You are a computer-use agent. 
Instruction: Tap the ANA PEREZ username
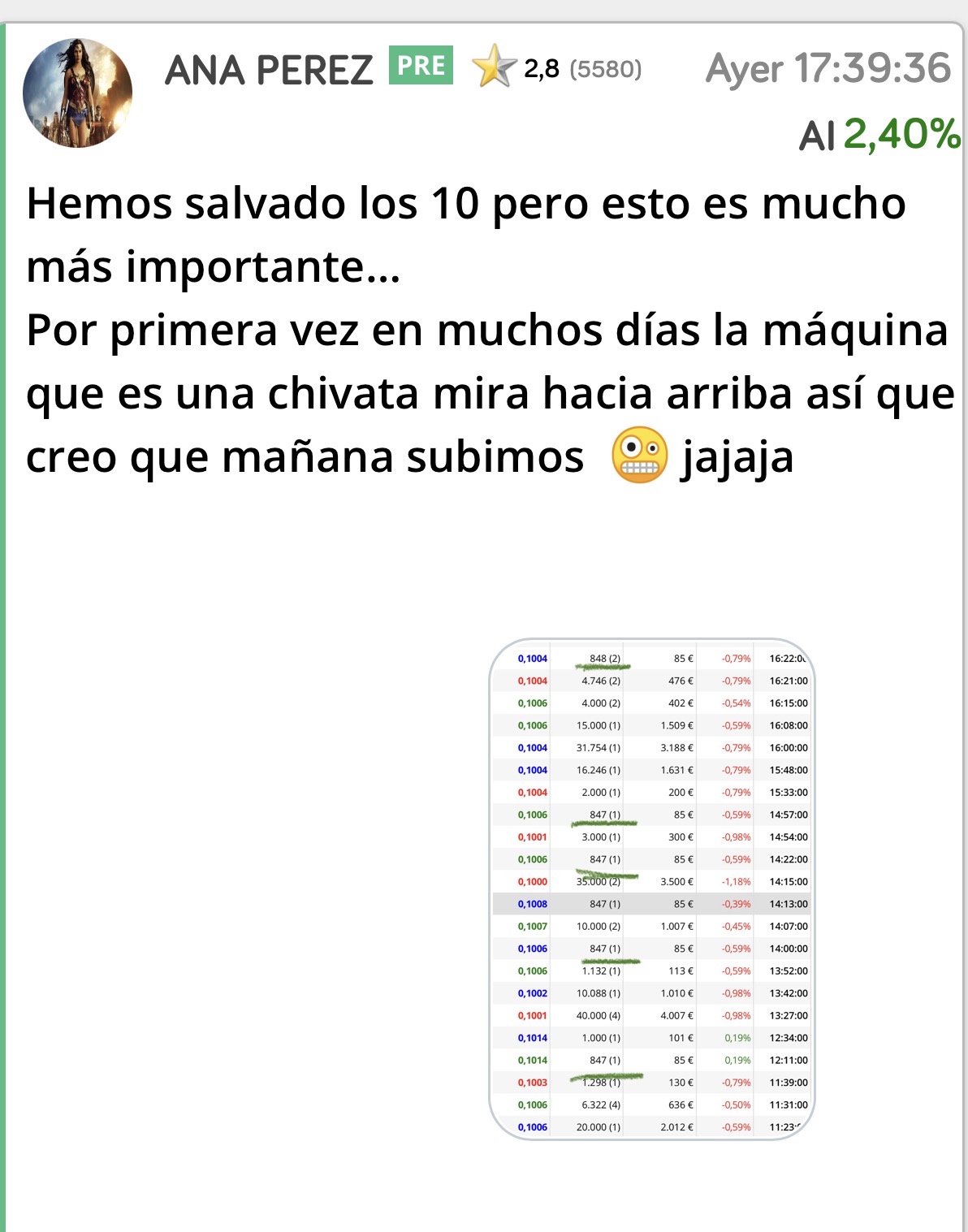[x=269, y=70]
